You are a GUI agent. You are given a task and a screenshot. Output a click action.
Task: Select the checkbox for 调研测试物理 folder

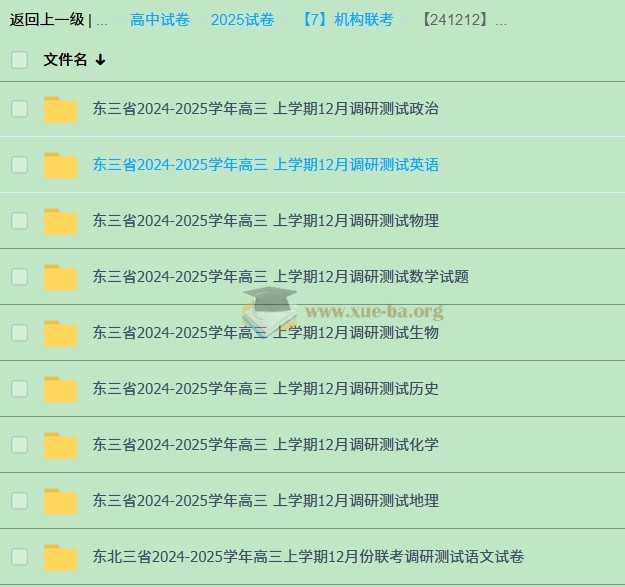19,221
